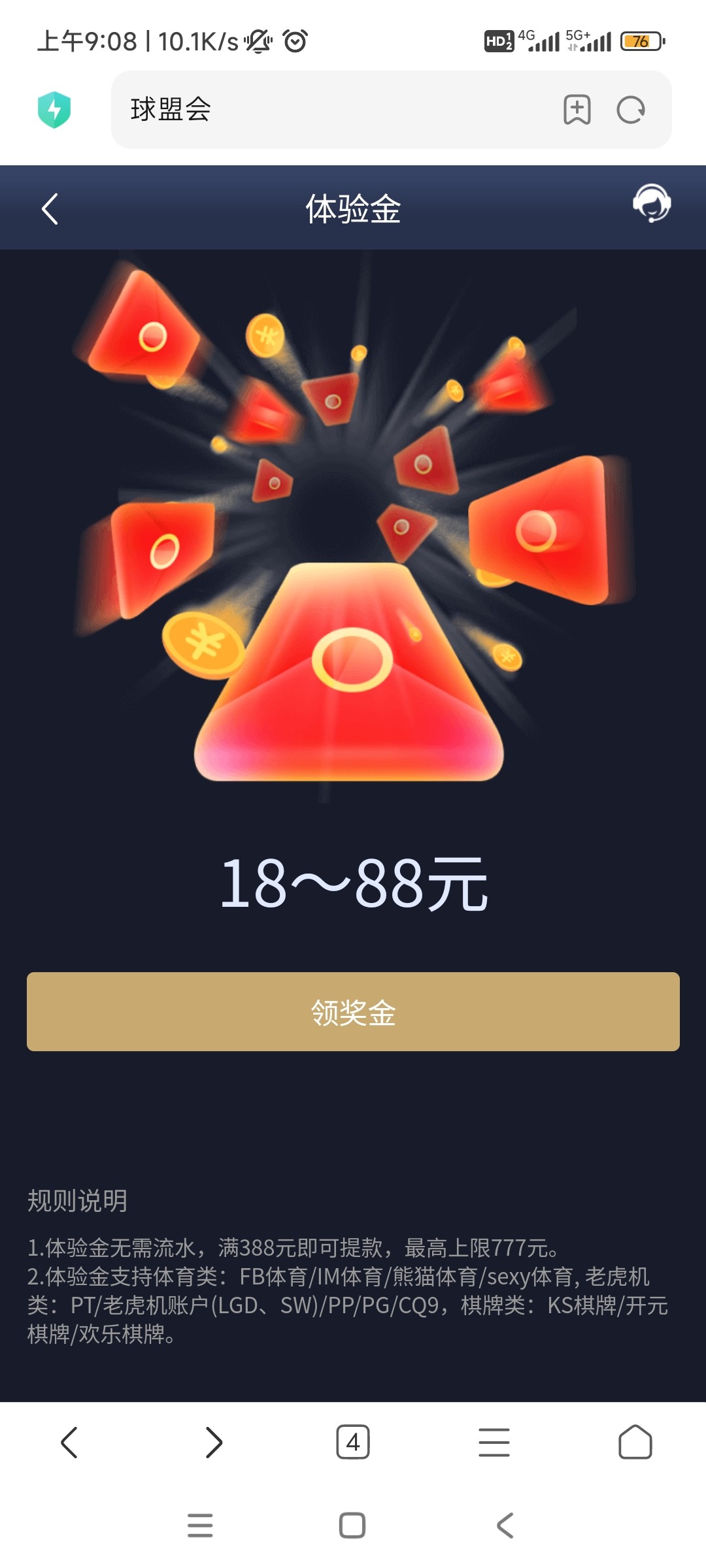This screenshot has height=1568, width=706.
Task: Open customer service headset icon
Action: (651, 204)
